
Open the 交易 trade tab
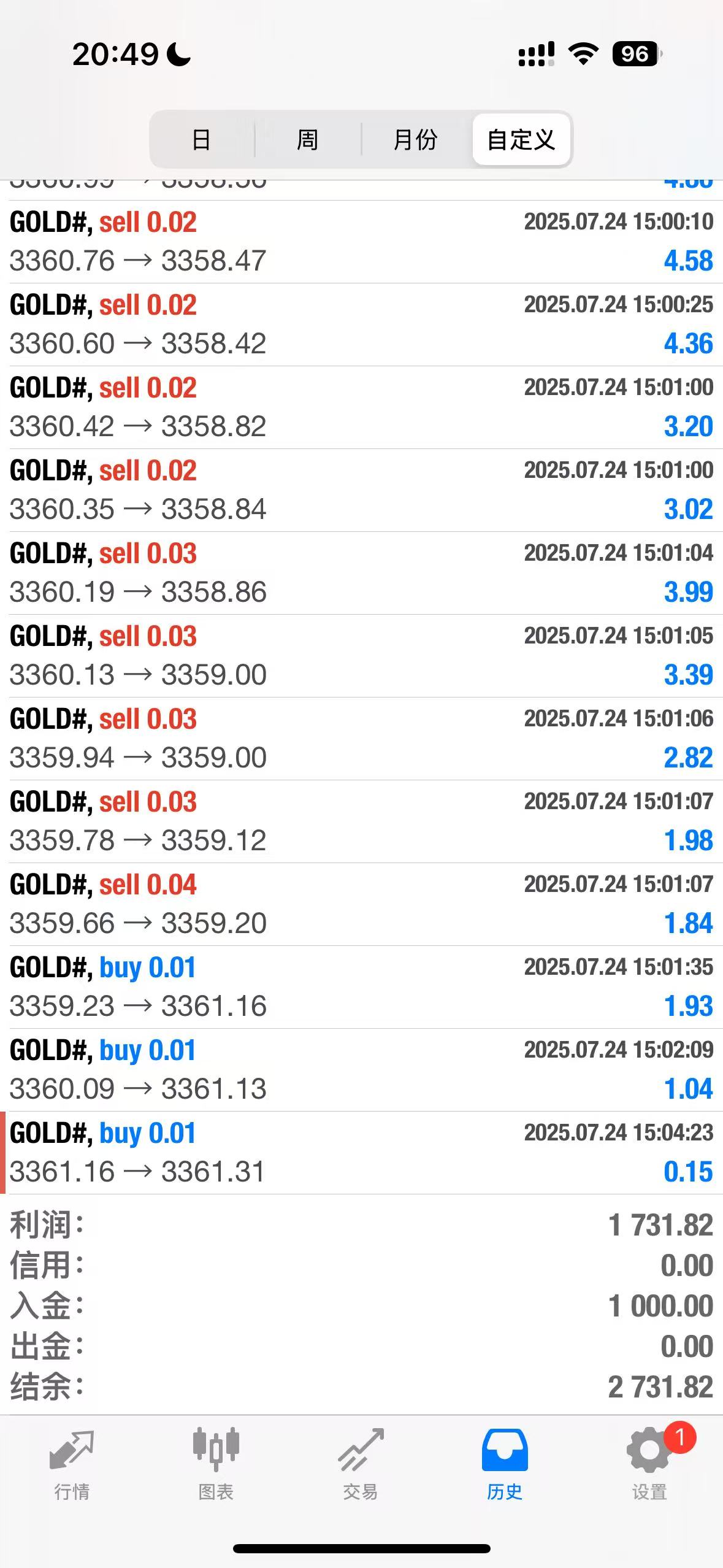coord(361,1464)
